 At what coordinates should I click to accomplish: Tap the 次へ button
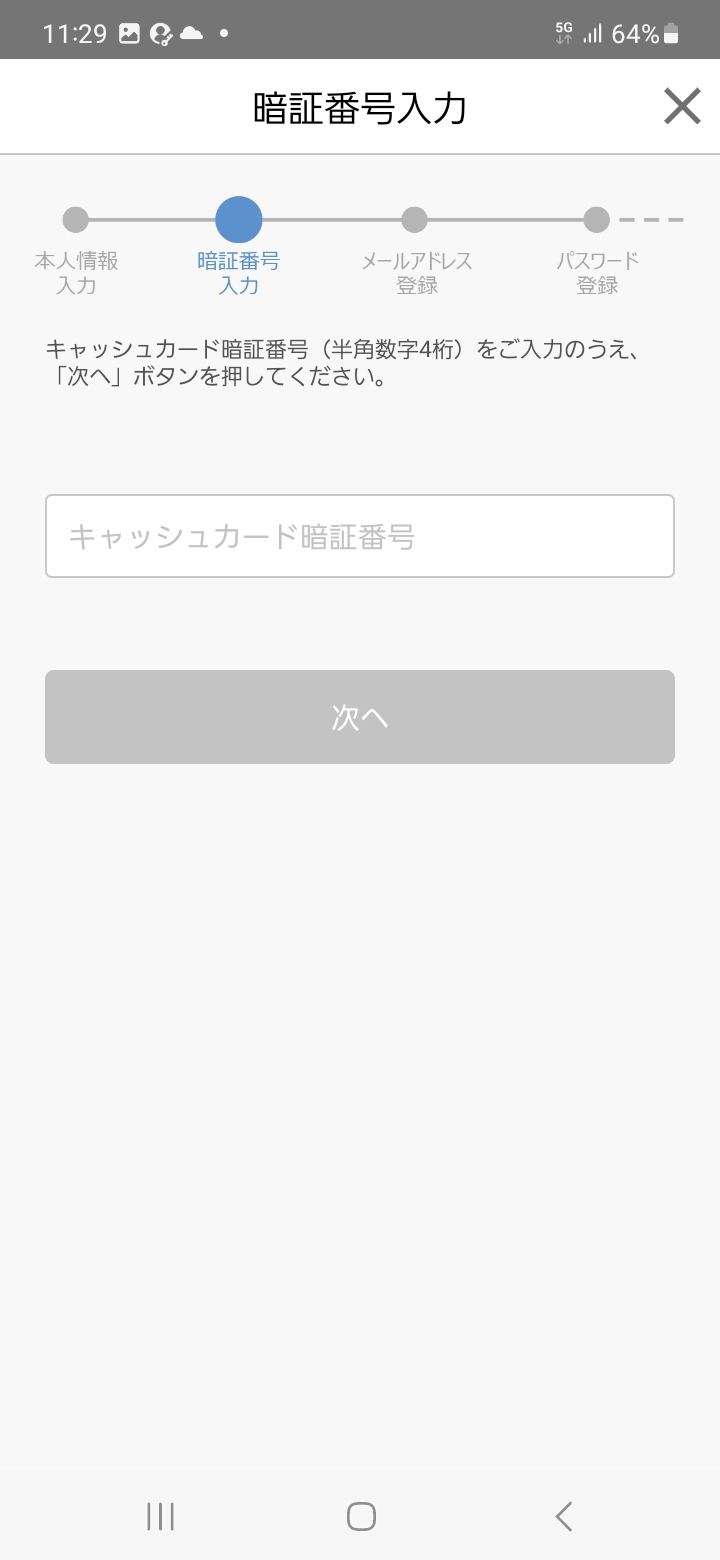tap(360, 717)
